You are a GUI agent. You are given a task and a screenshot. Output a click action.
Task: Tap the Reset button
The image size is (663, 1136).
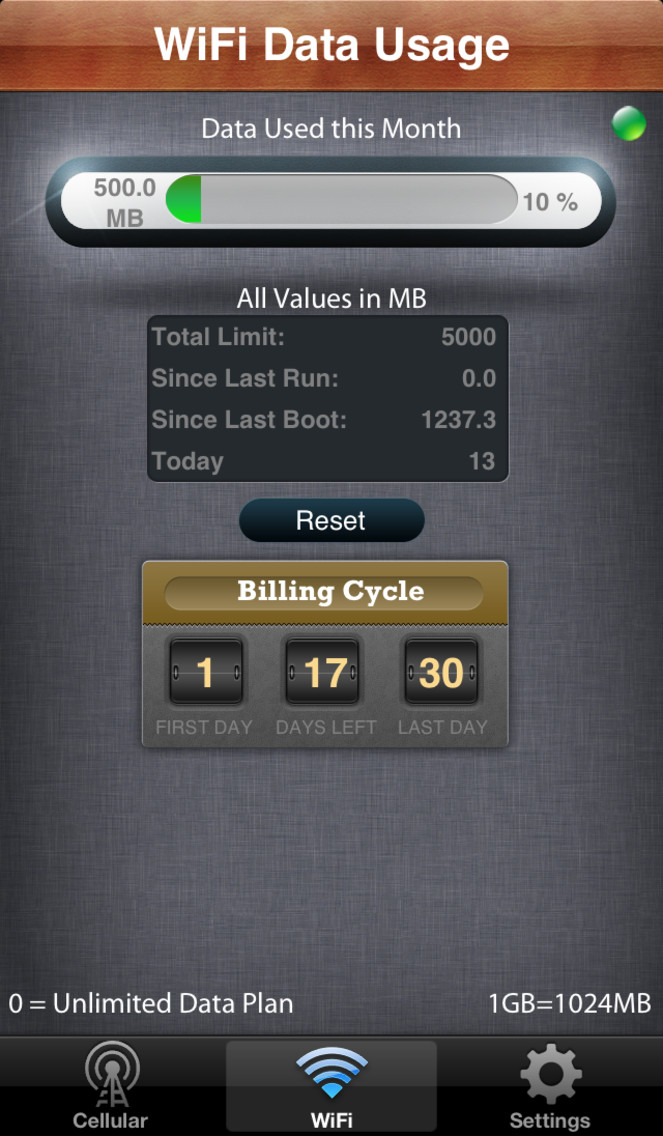pyautogui.click(x=331, y=520)
